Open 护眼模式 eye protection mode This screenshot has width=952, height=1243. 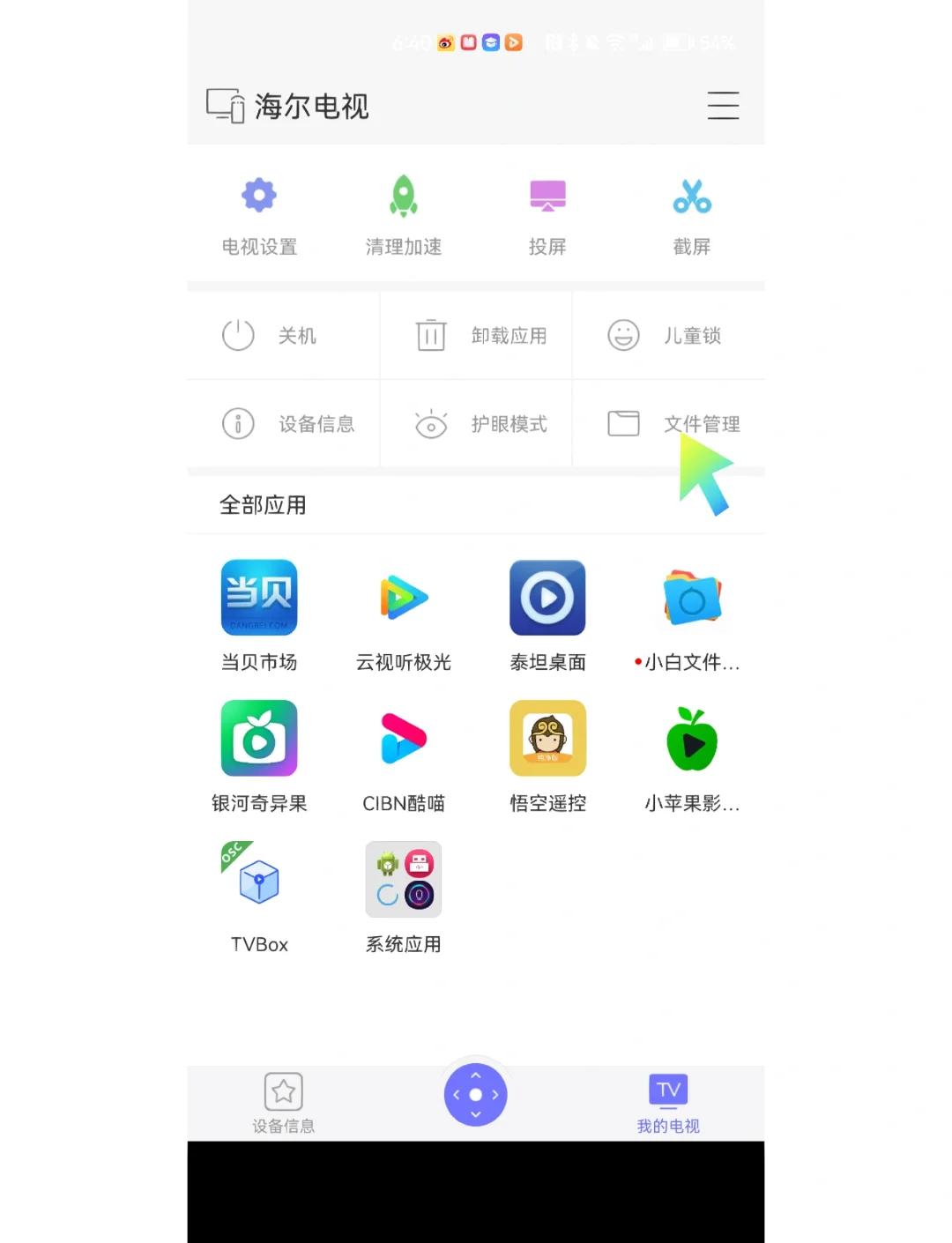476,424
